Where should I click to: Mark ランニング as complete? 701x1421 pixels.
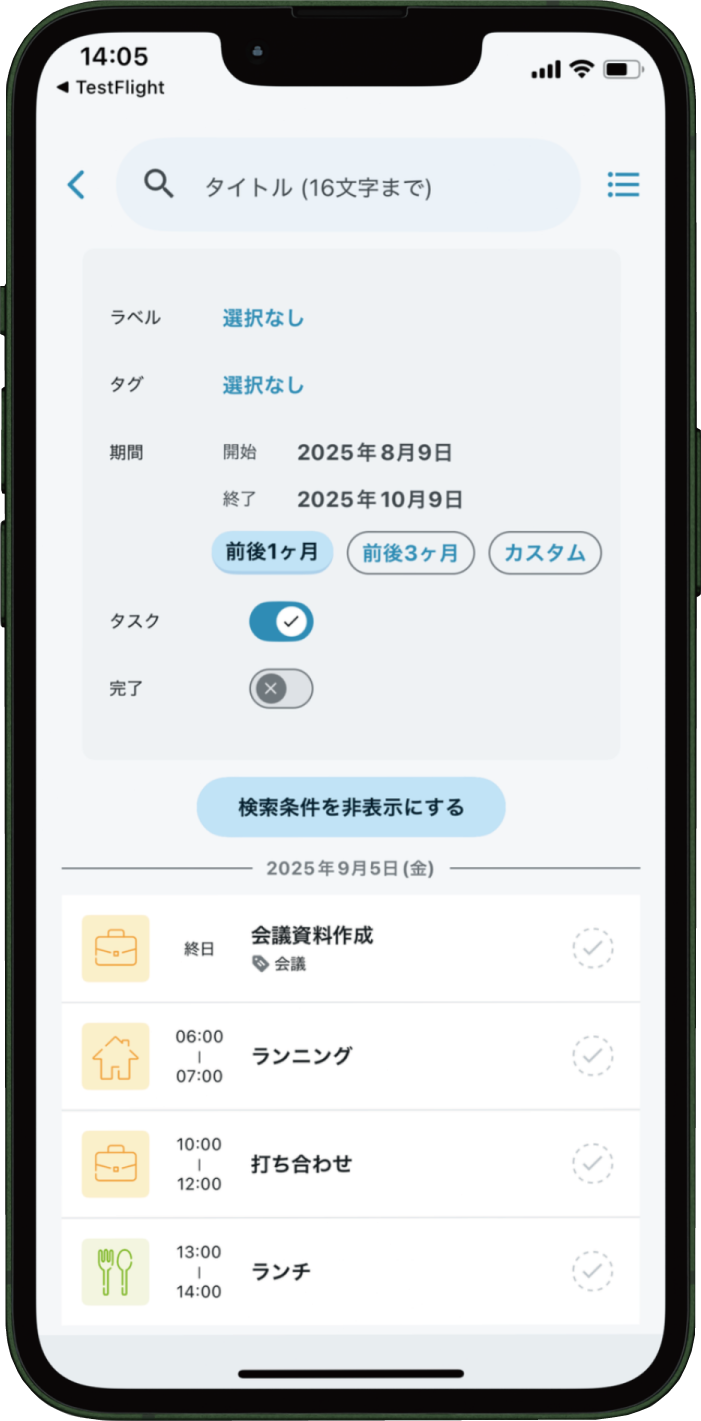point(593,1056)
